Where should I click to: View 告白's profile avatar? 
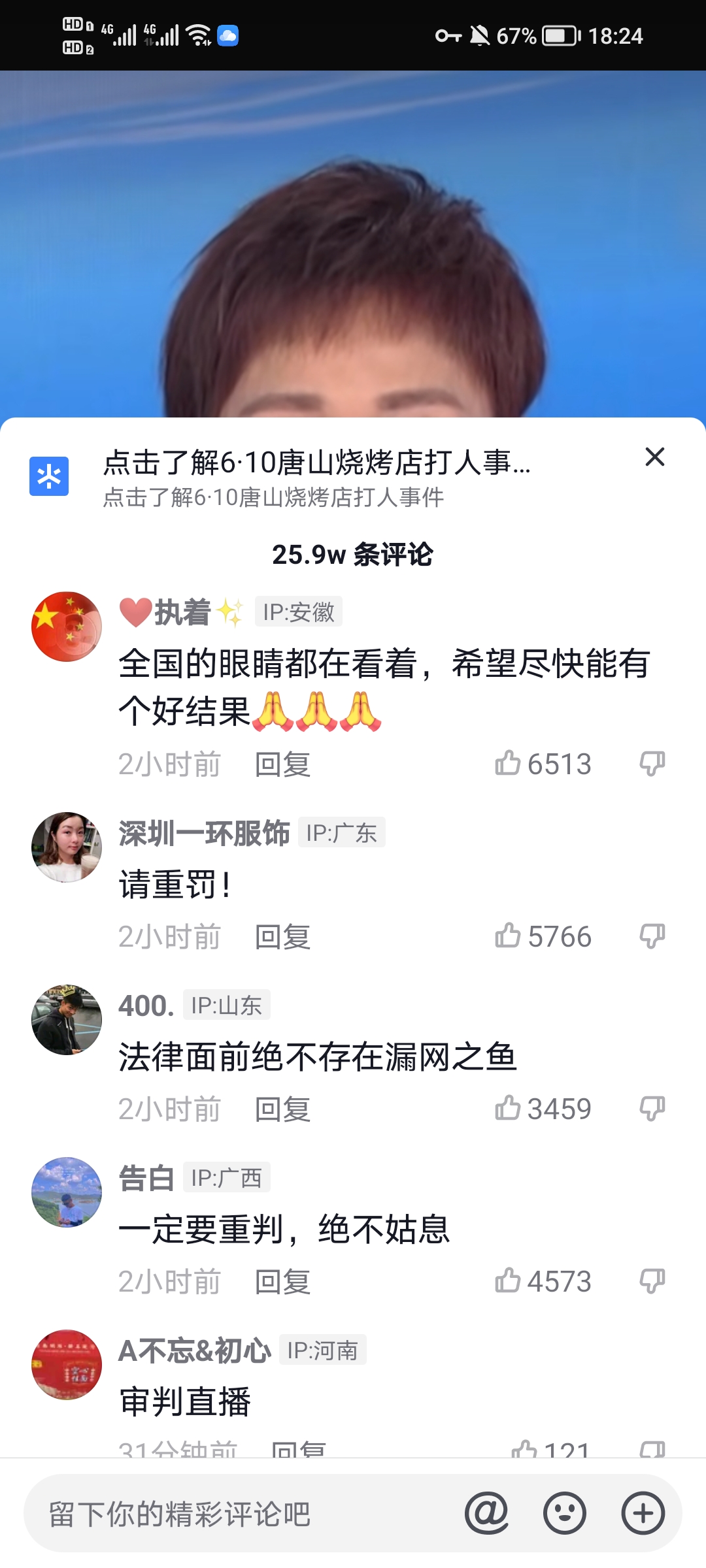(x=67, y=1192)
